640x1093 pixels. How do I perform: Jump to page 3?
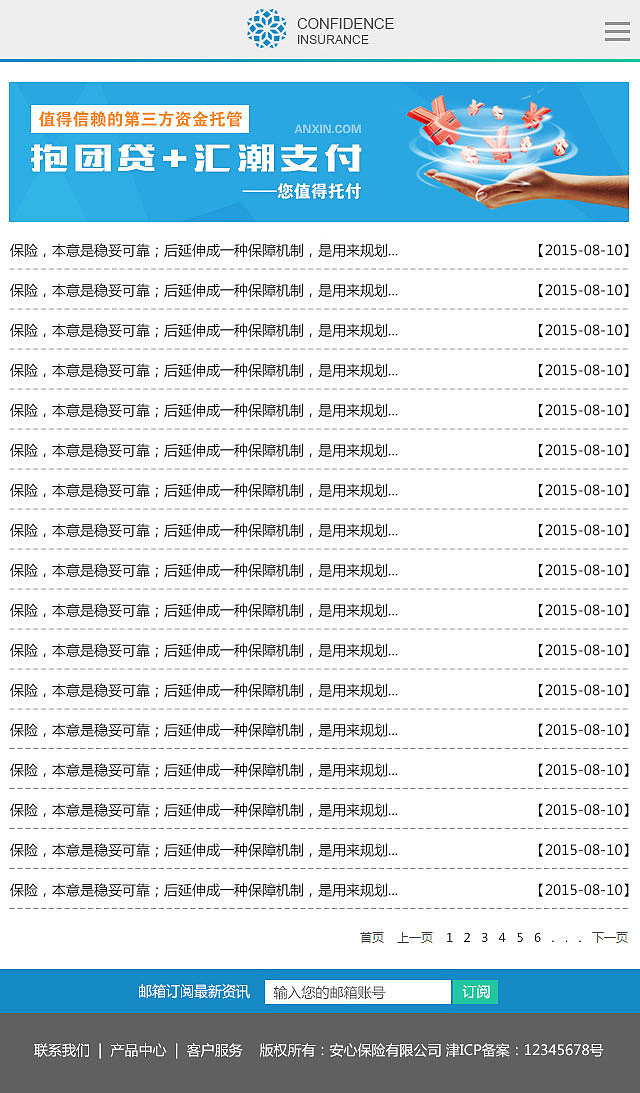[484, 937]
